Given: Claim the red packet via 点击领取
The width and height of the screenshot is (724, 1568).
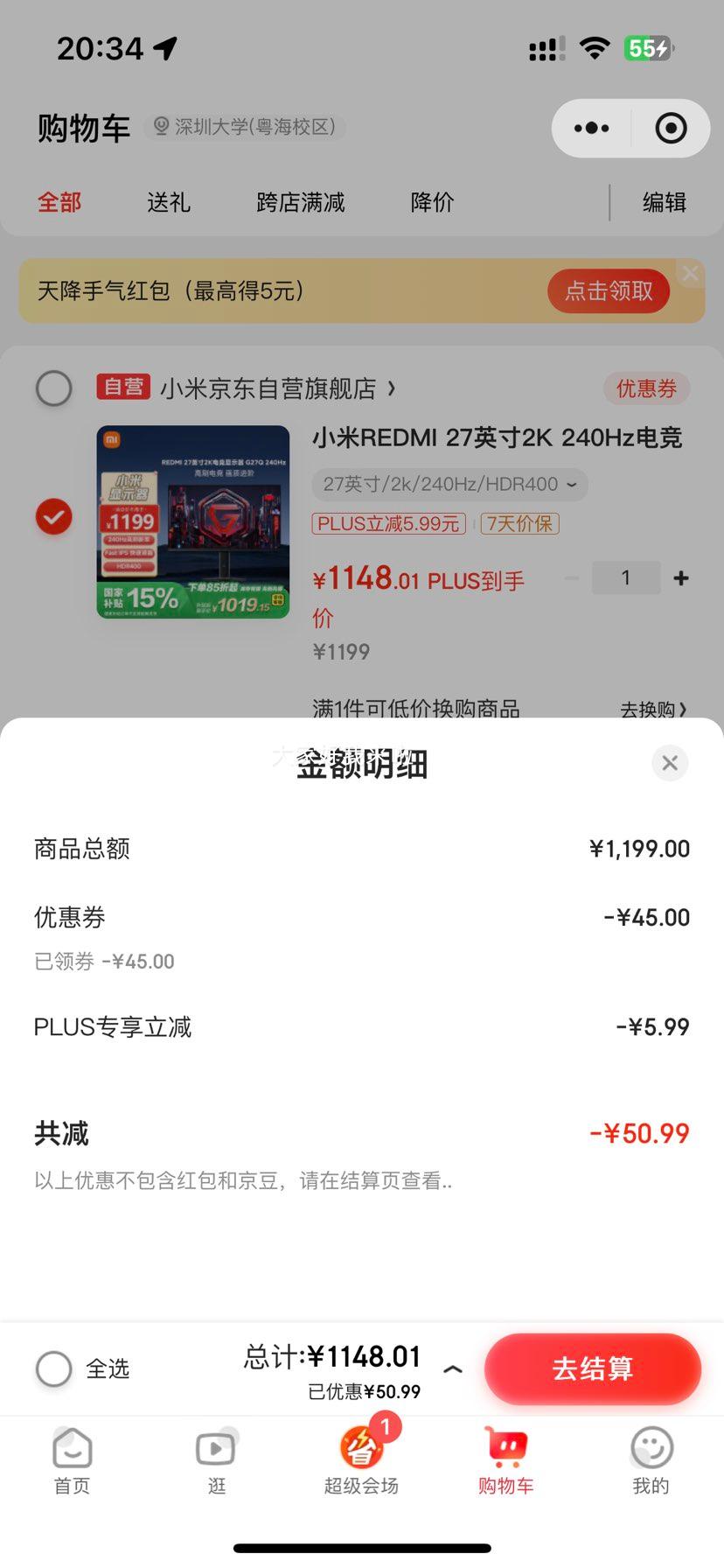Looking at the screenshot, I should click(x=608, y=290).
